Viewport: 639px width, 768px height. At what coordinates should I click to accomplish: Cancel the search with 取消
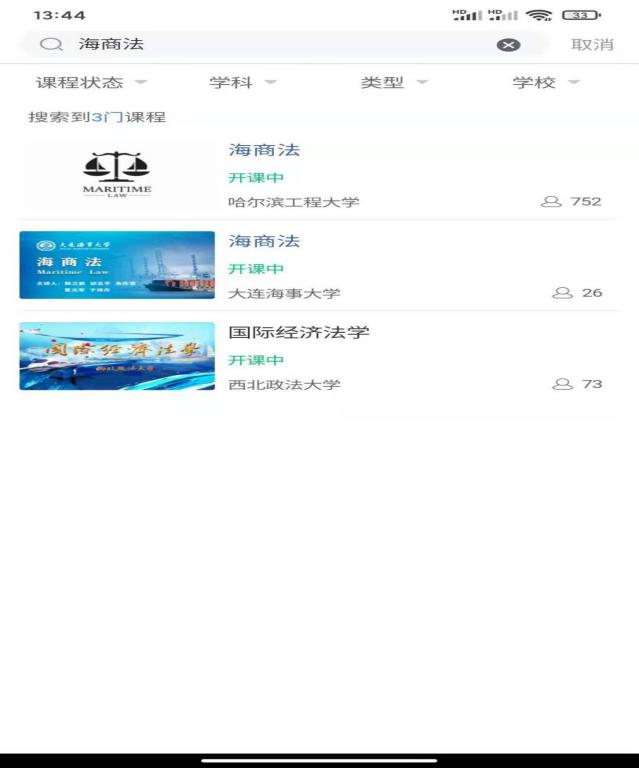[592, 45]
